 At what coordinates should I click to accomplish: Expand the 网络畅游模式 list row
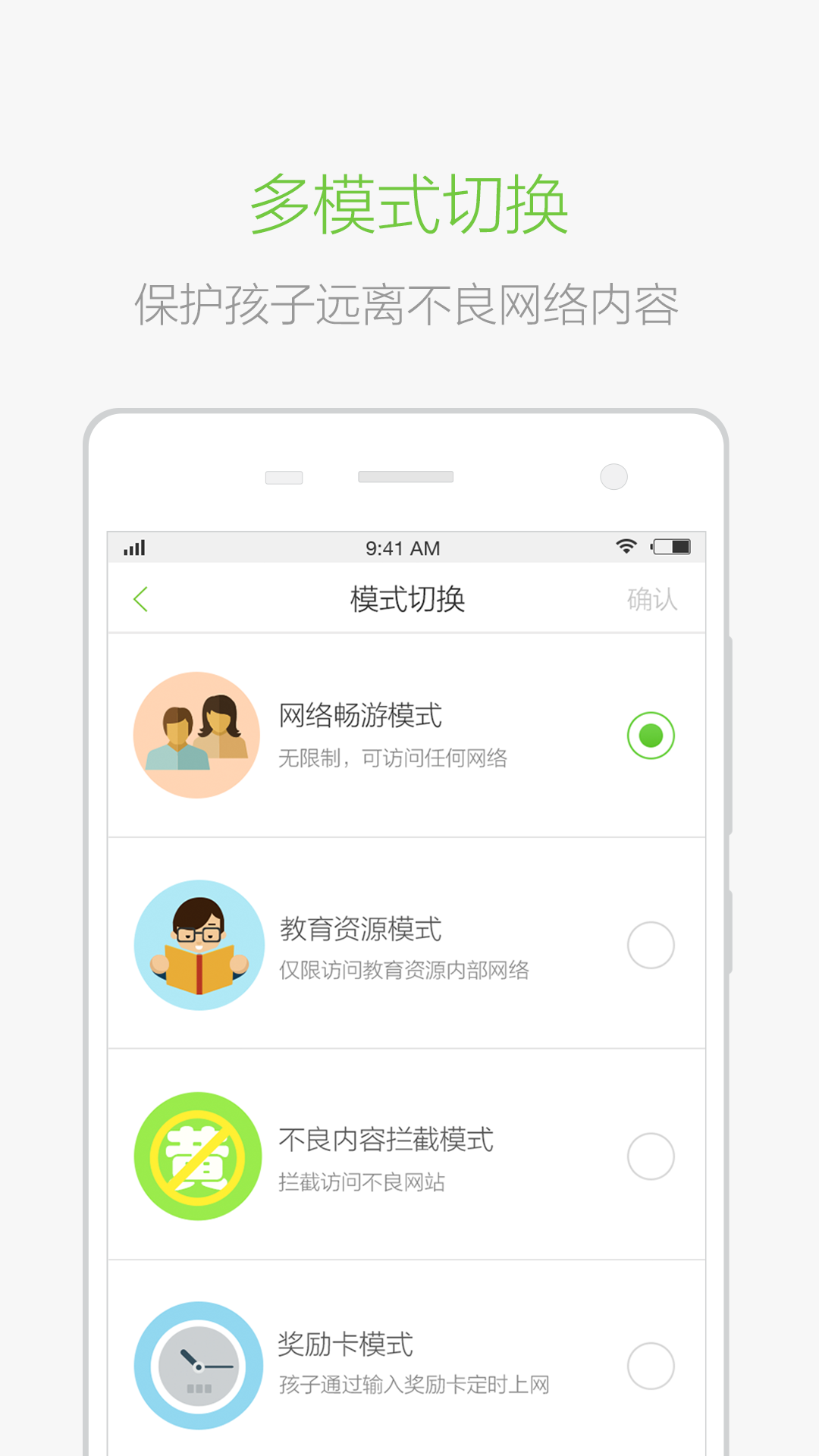click(409, 734)
